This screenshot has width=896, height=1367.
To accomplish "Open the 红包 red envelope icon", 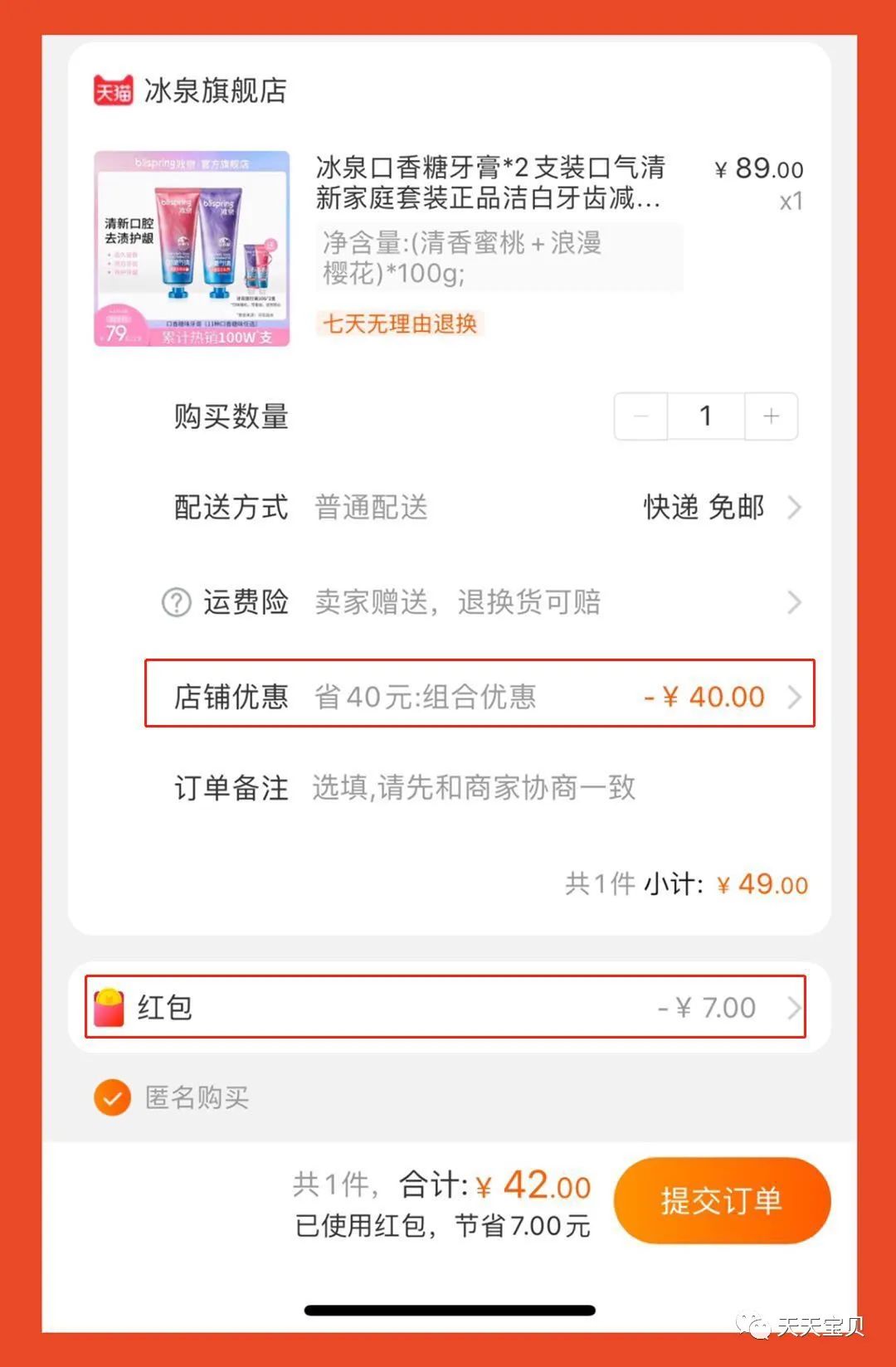I will [113, 1006].
